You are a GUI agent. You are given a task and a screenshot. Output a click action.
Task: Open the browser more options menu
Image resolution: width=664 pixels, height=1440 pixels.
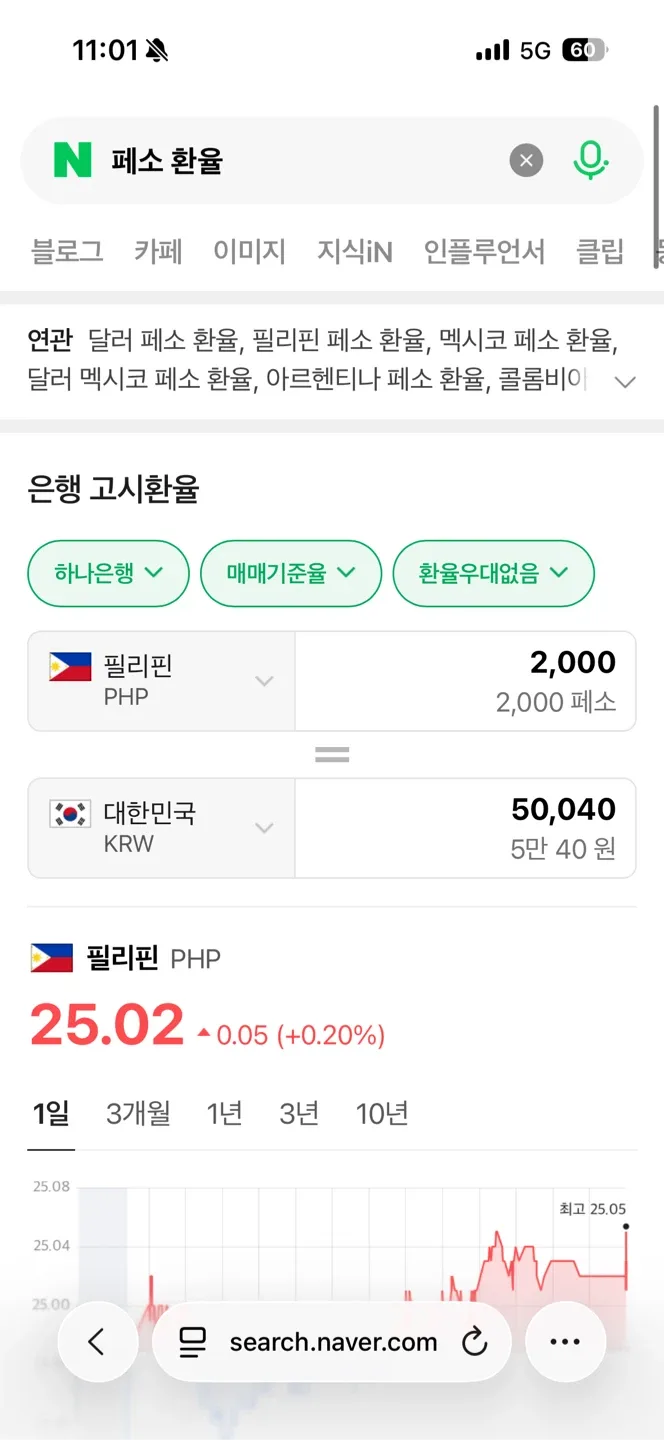point(565,1341)
